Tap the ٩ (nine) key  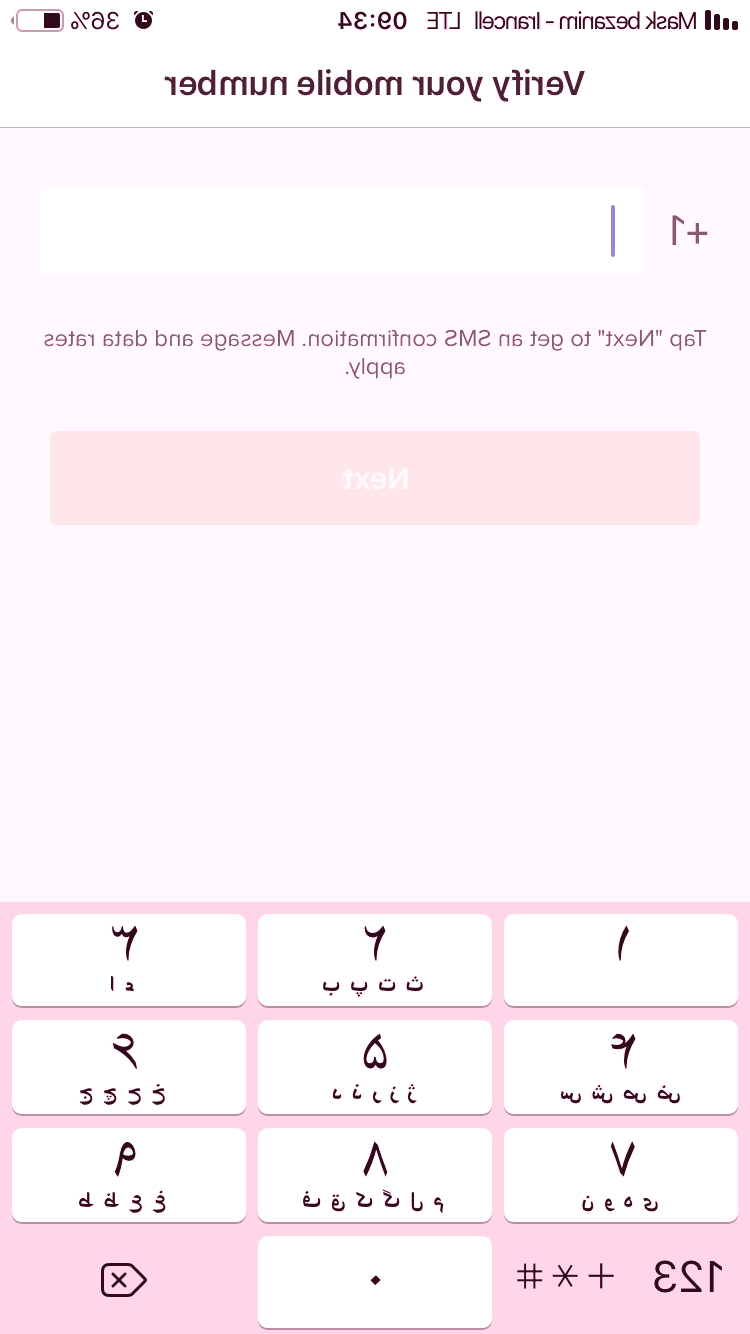(x=128, y=1175)
